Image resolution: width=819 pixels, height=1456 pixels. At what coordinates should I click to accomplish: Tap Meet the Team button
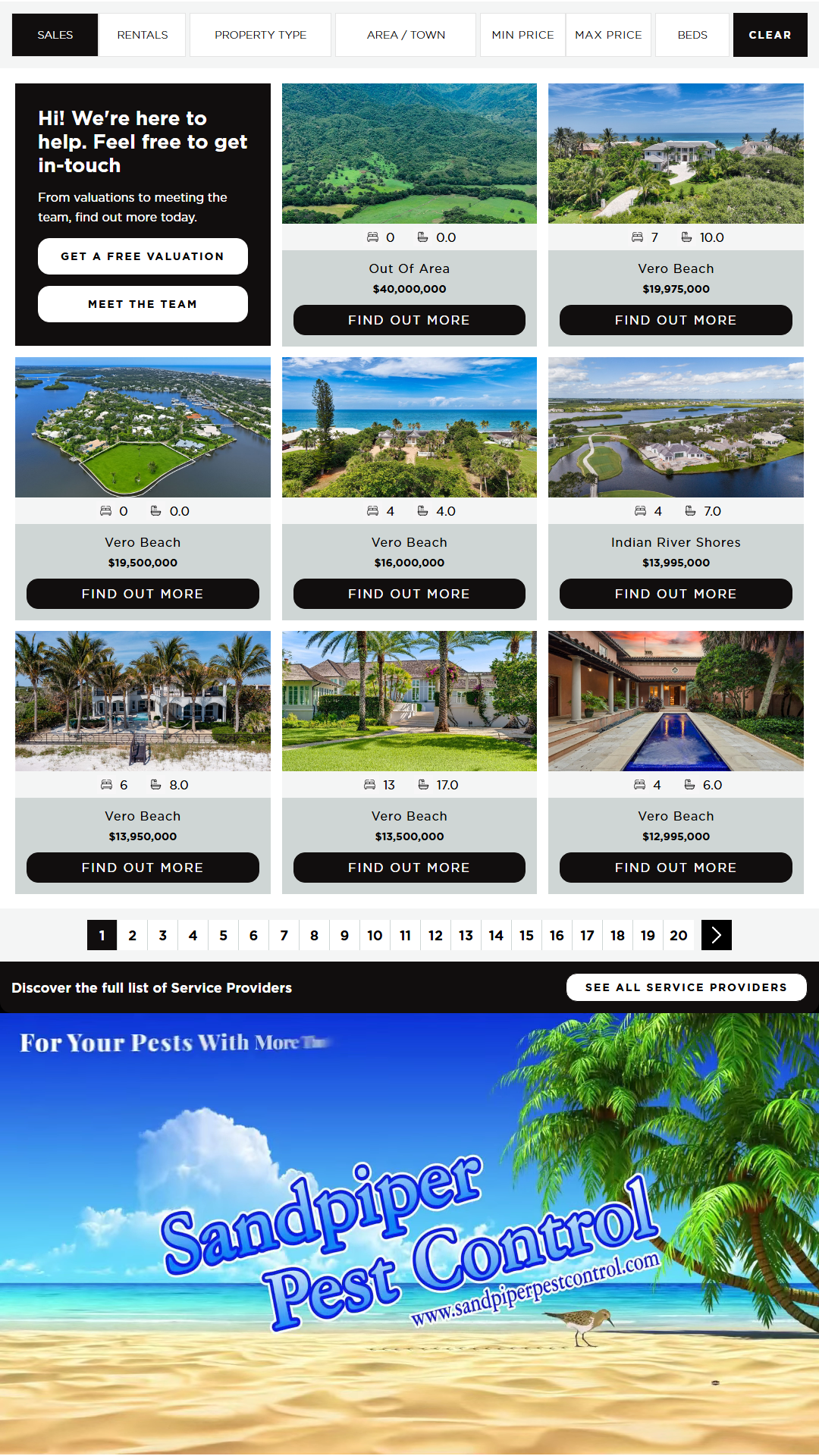tap(143, 304)
